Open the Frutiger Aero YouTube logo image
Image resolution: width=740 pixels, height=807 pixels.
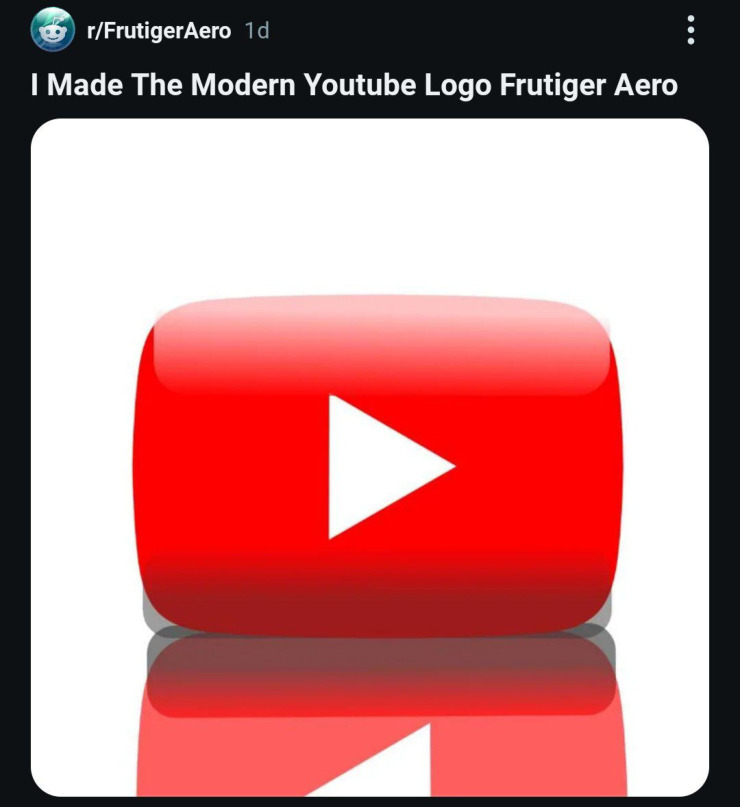point(370,458)
